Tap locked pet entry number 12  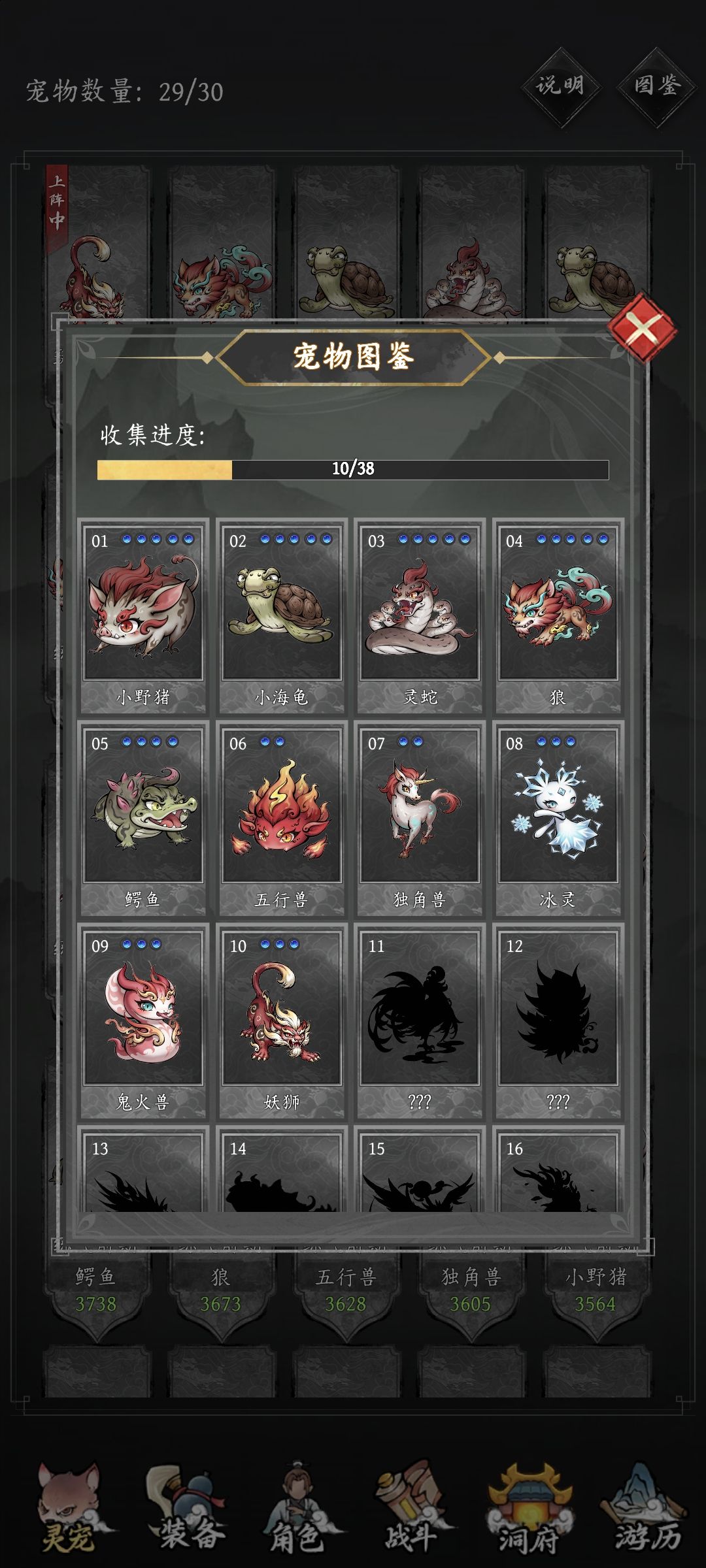pyautogui.click(x=558, y=1019)
